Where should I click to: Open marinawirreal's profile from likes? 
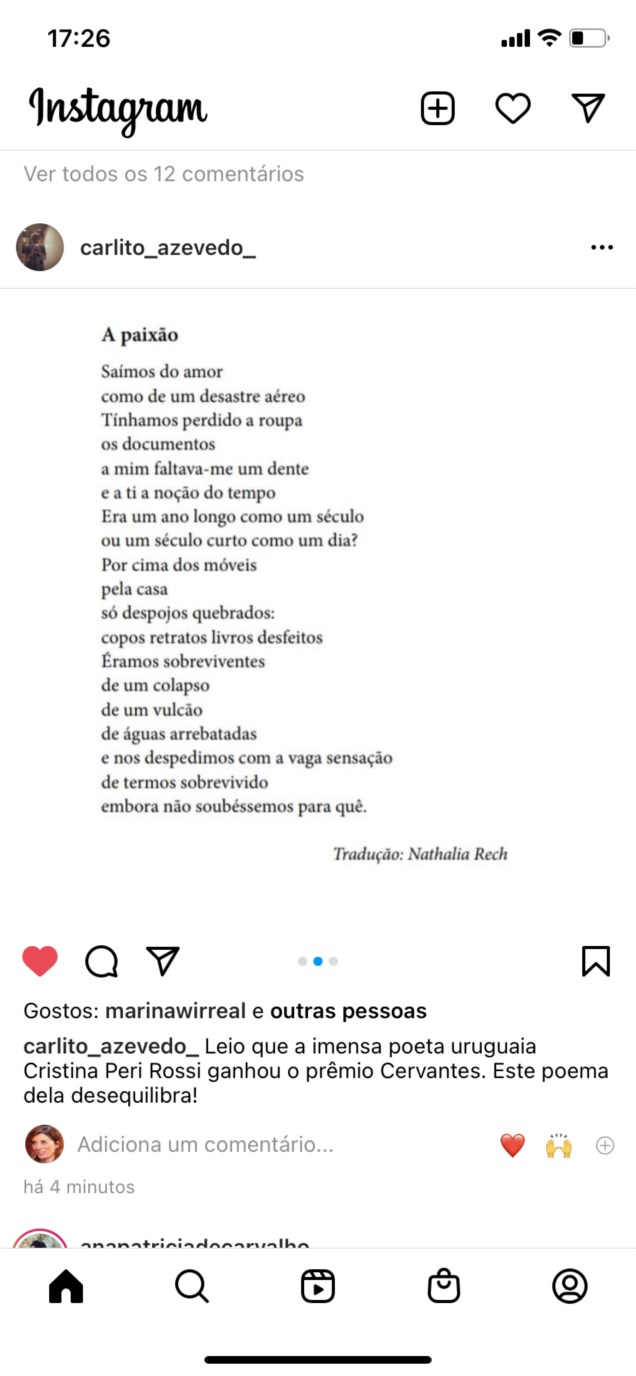point(175,1011)
